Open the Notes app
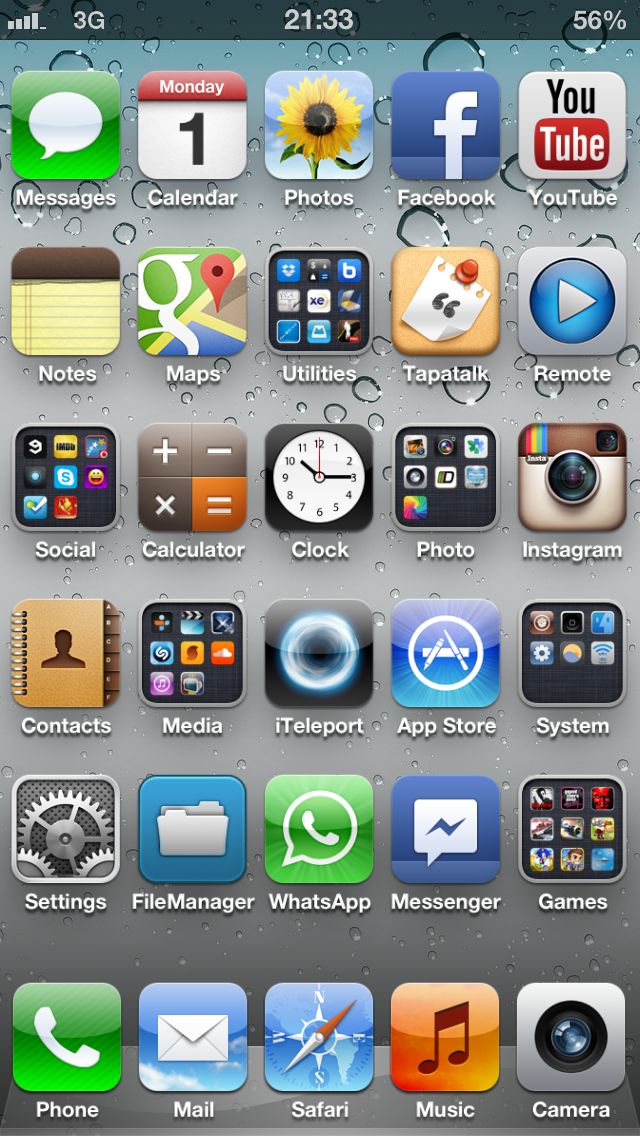 coord(65,301)
